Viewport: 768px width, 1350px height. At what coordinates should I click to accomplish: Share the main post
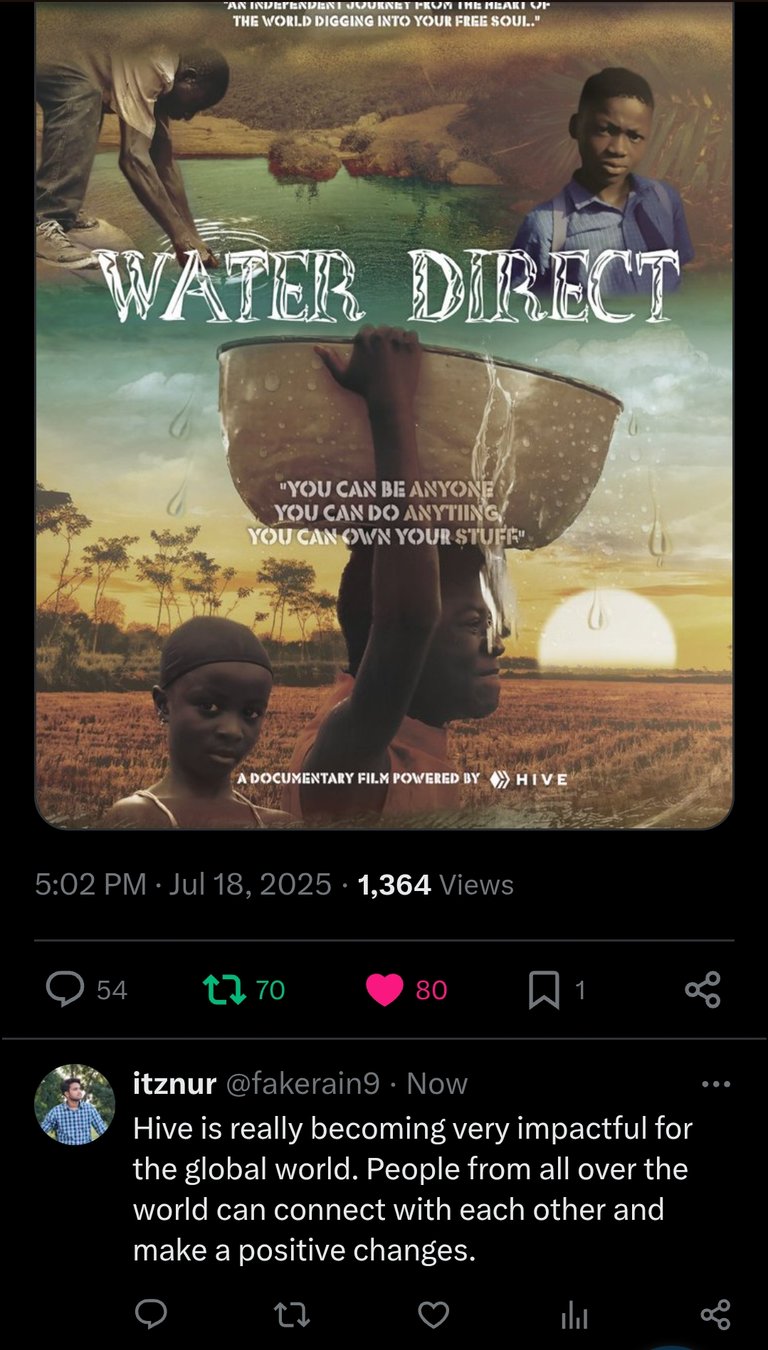point(702,990)
